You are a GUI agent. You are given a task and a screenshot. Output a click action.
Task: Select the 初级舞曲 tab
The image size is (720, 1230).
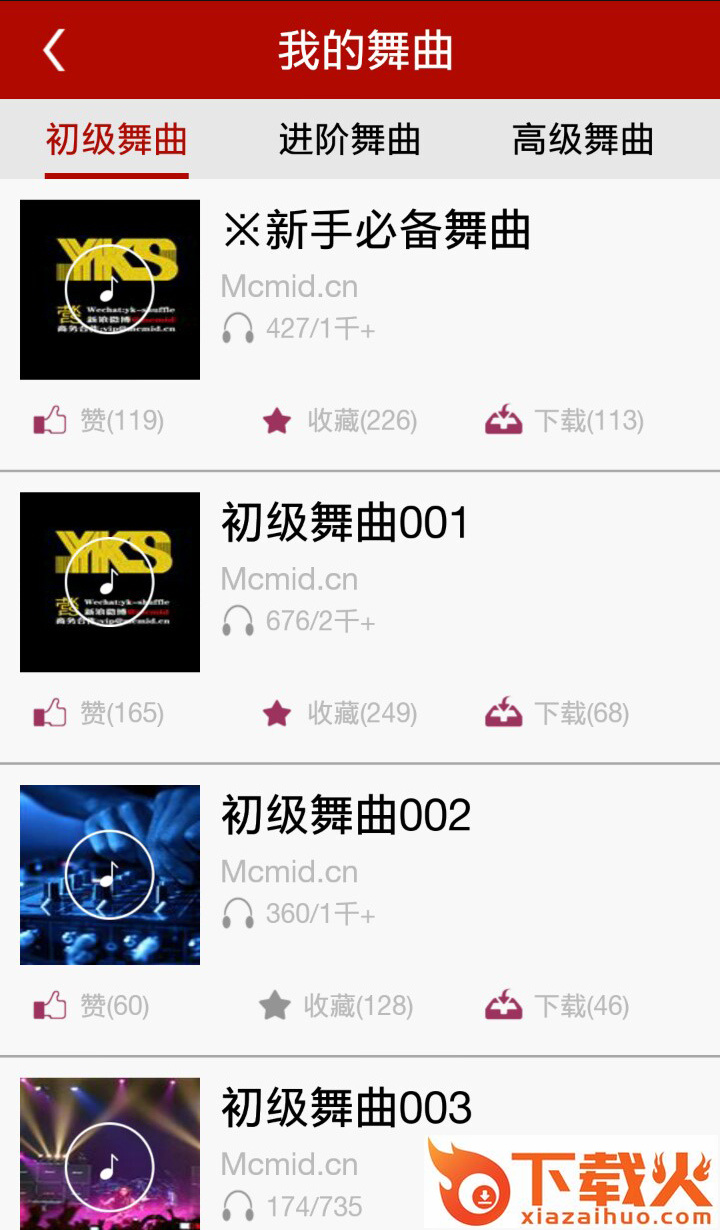pos(117,140)
